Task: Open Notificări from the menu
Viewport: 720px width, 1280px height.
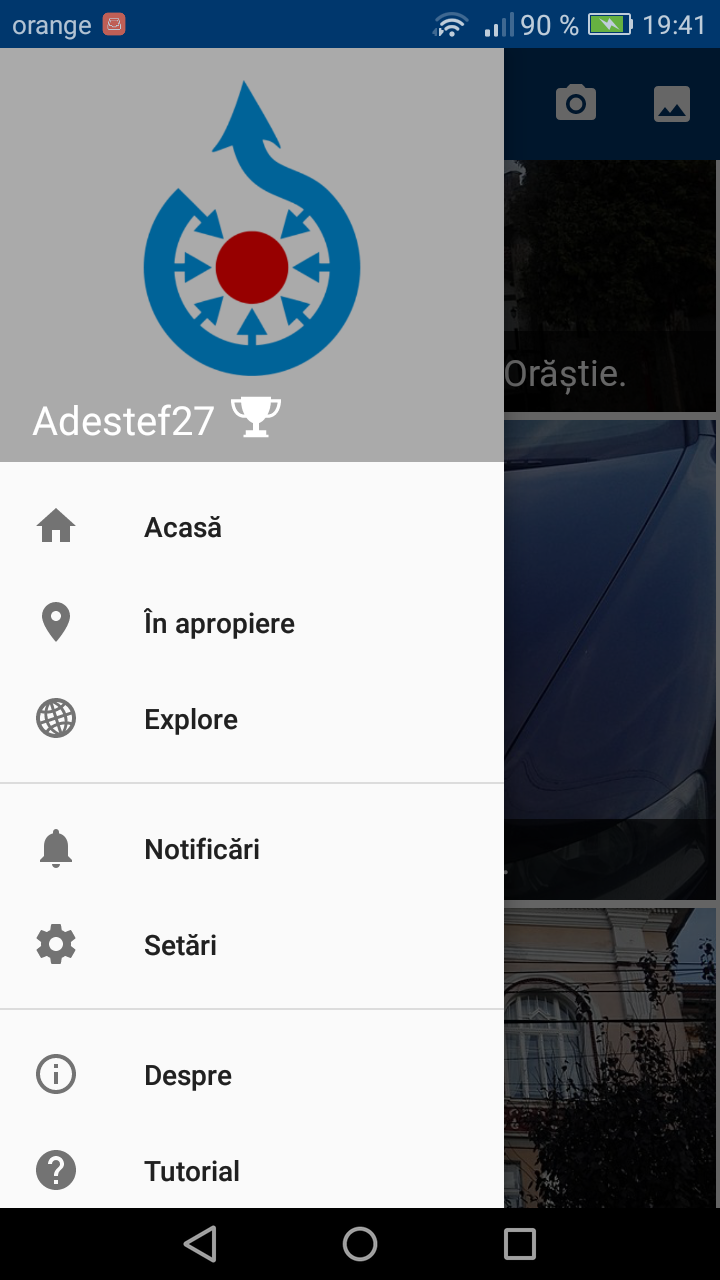Action: click(x=202, y=849)
